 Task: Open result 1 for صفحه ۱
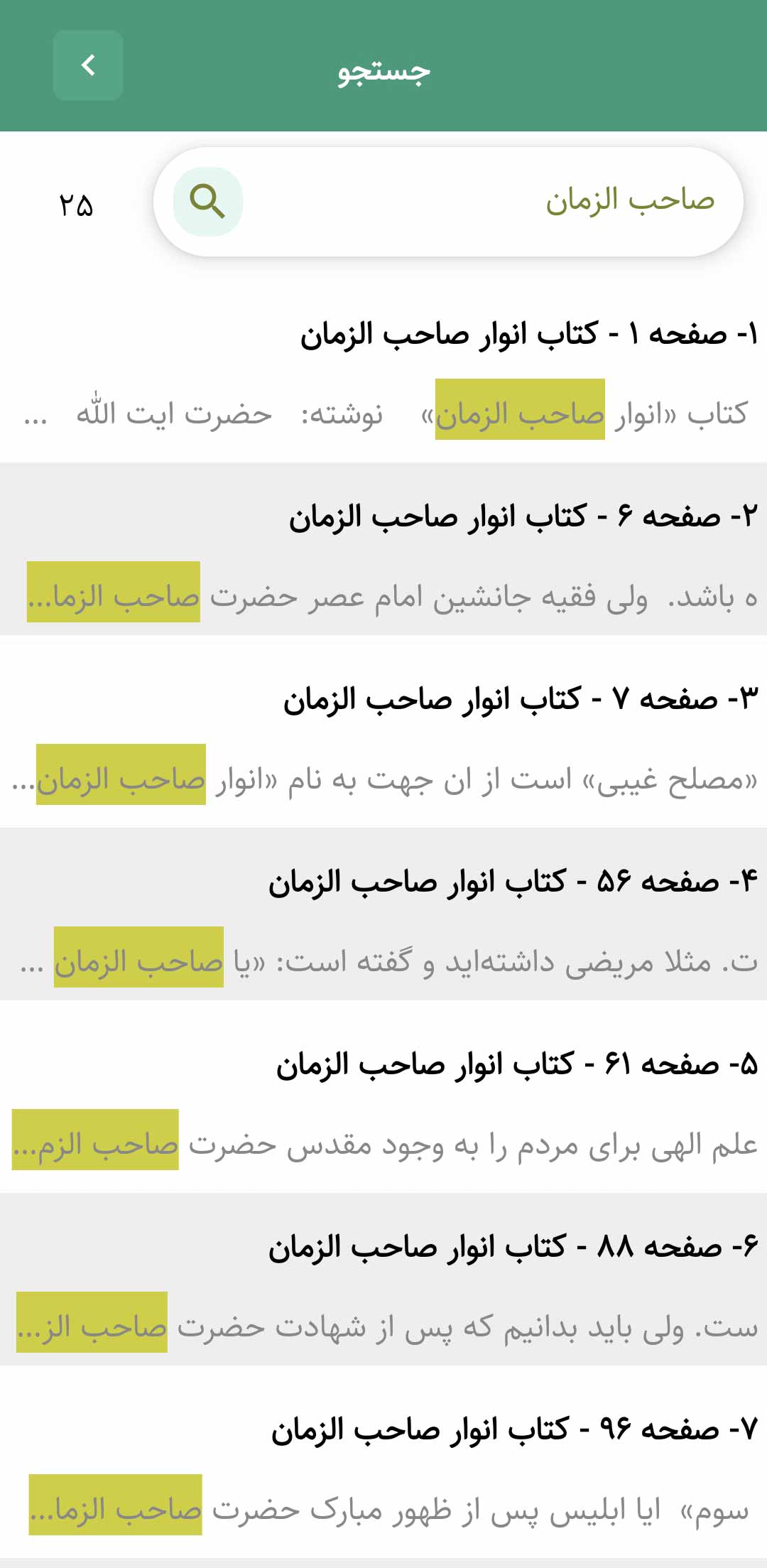(383, 372)
